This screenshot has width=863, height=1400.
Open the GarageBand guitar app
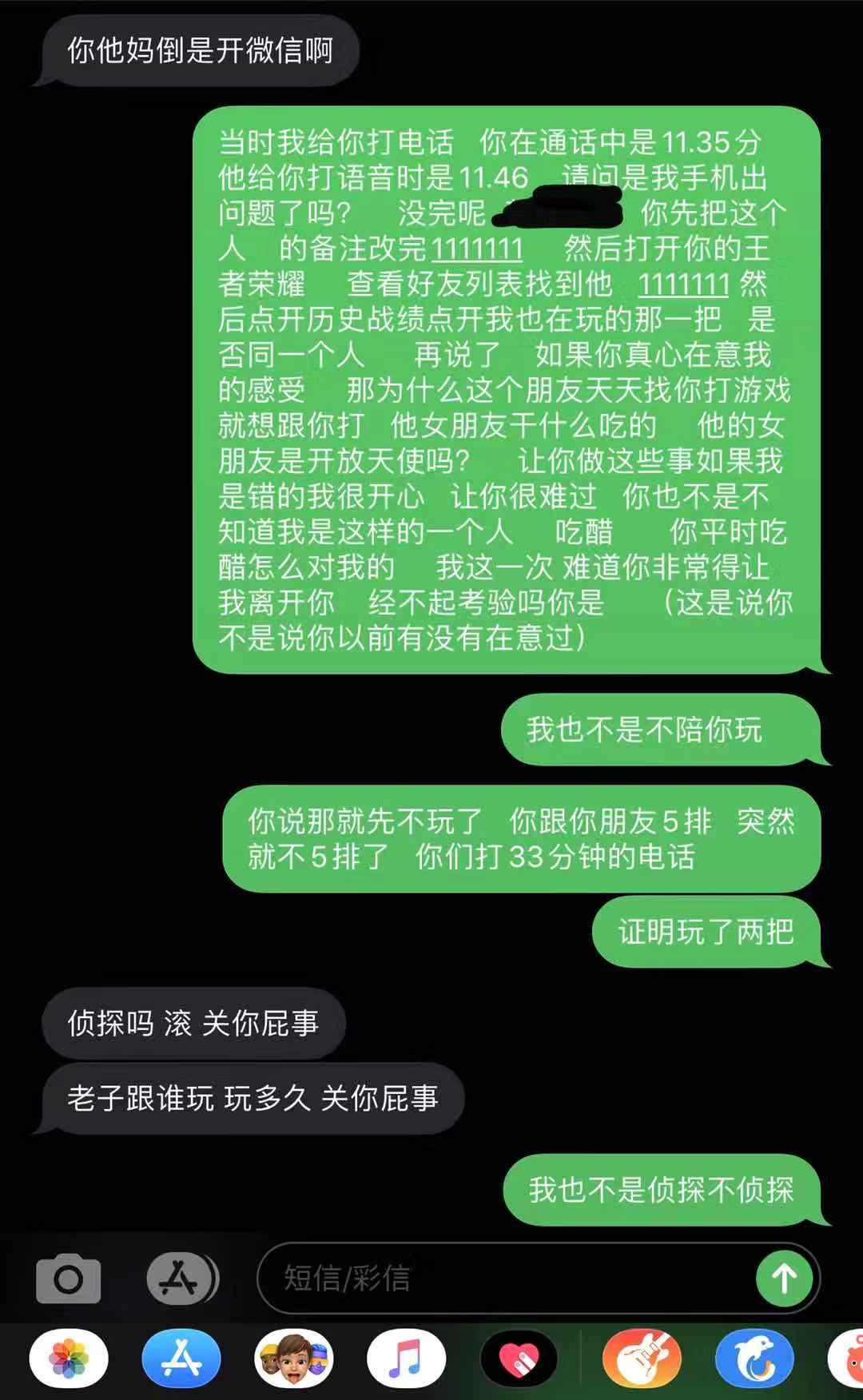pyautogui.click(x=642, y=1358)
